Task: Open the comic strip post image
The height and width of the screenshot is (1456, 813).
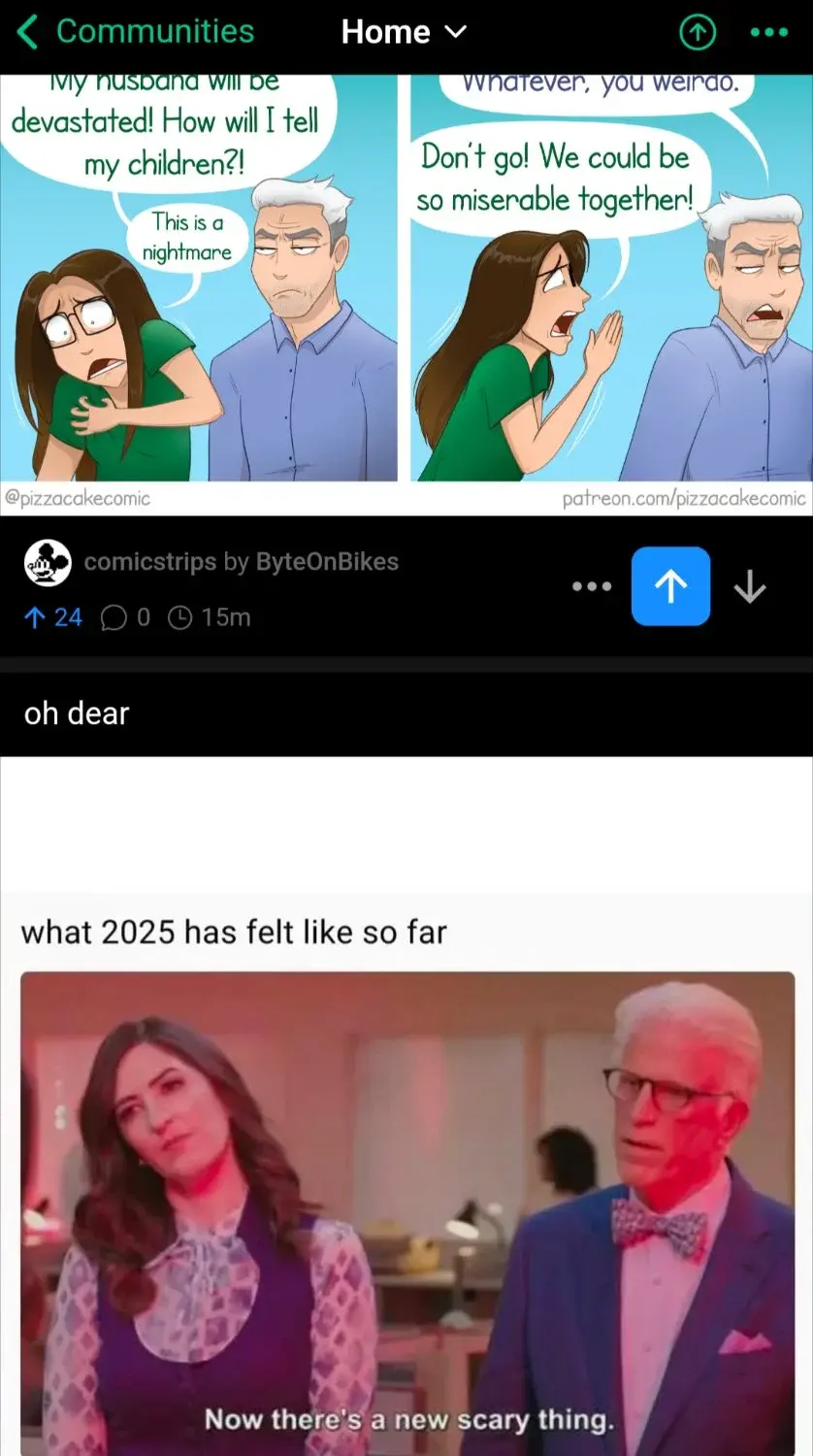Action: [406, 281]
